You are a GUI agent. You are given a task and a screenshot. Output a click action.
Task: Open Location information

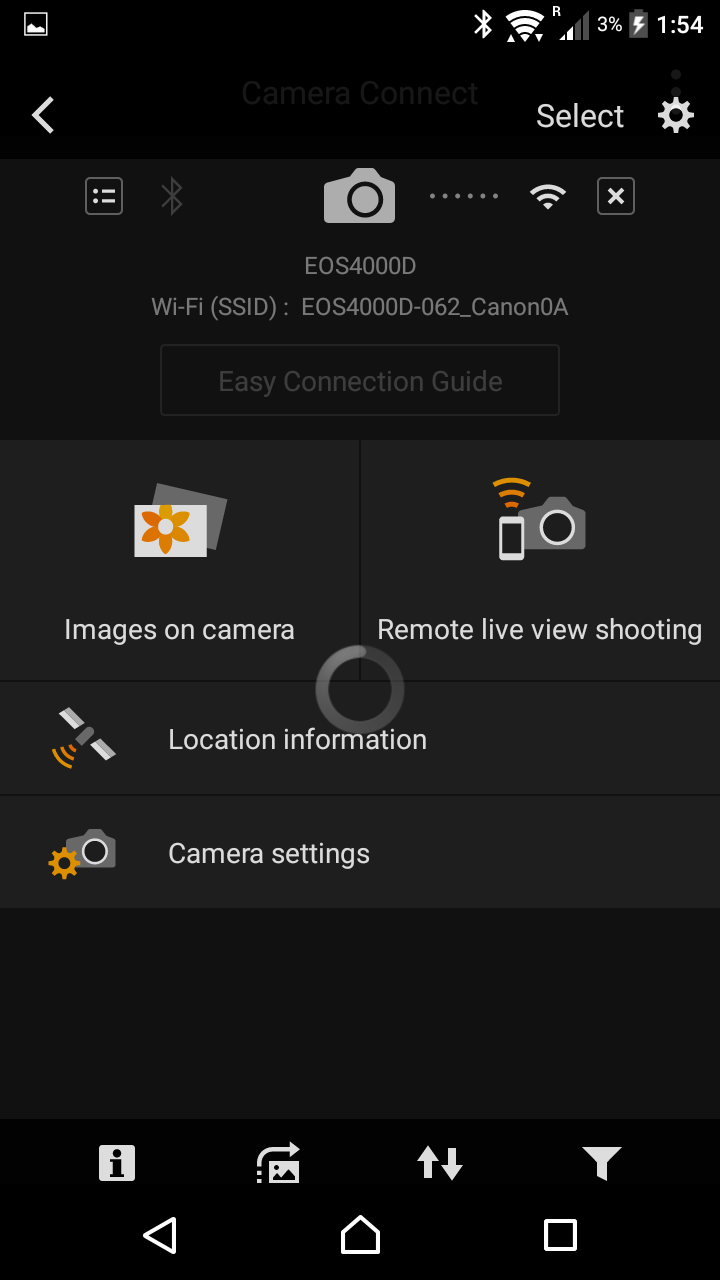[360, 739]
